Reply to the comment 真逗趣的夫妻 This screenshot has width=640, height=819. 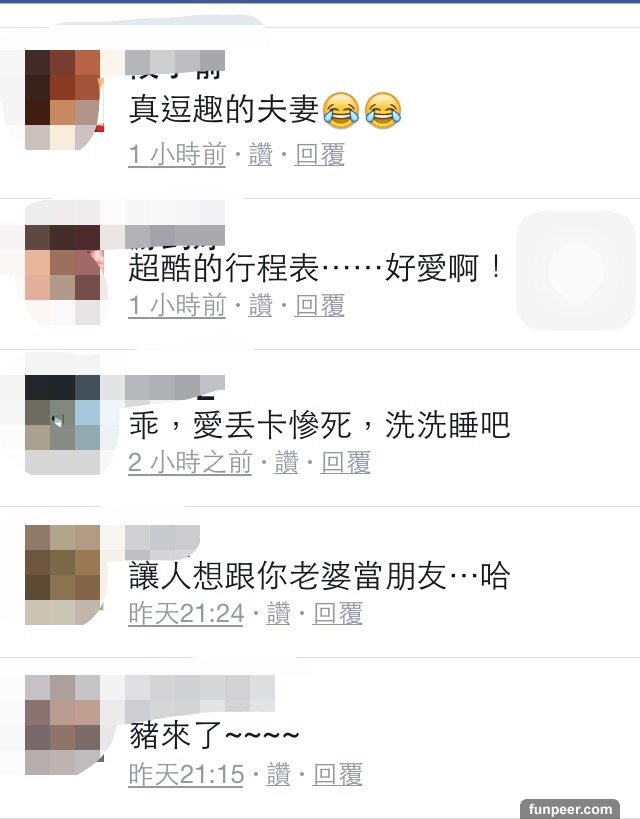click(x=319, y=156)
